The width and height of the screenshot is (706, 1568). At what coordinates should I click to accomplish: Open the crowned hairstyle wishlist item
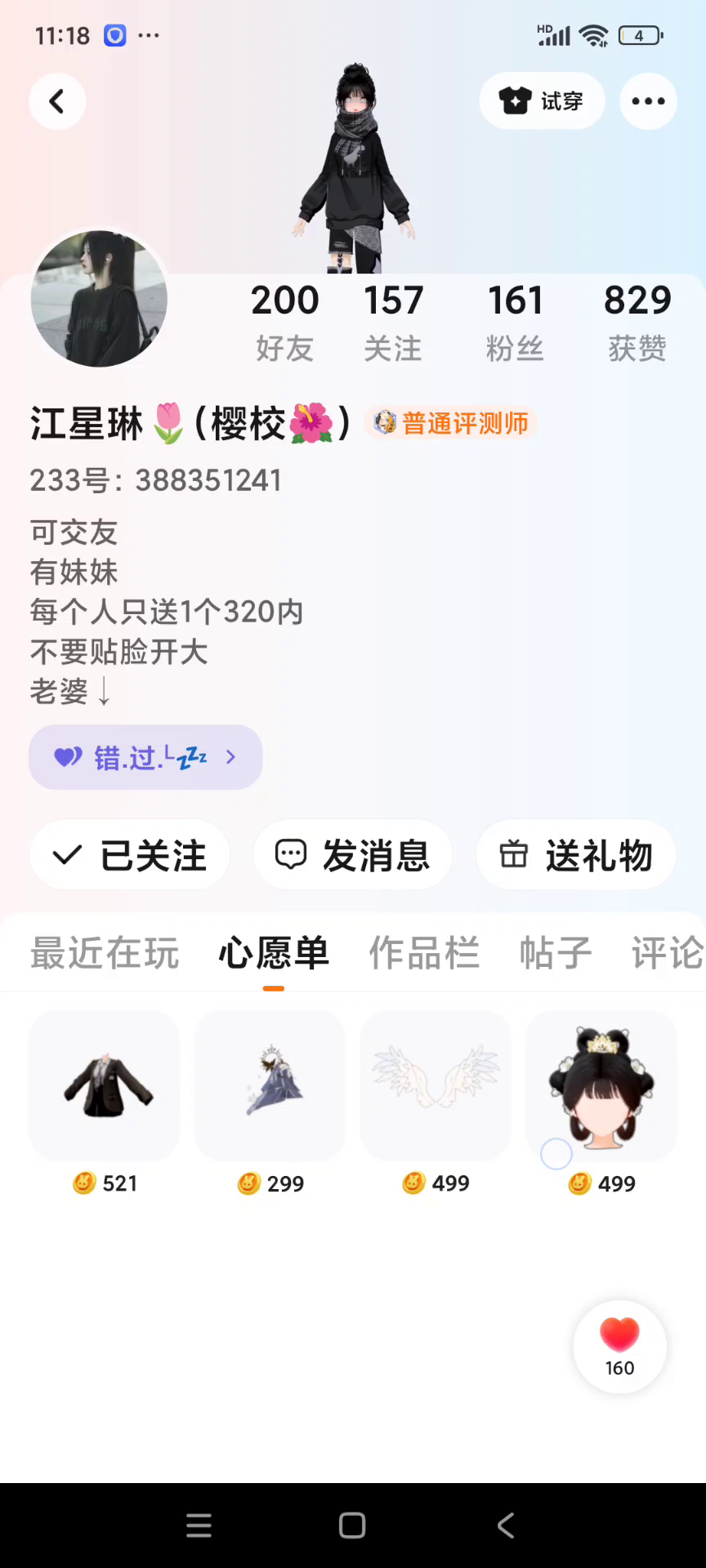click(x=602, y=1087)
